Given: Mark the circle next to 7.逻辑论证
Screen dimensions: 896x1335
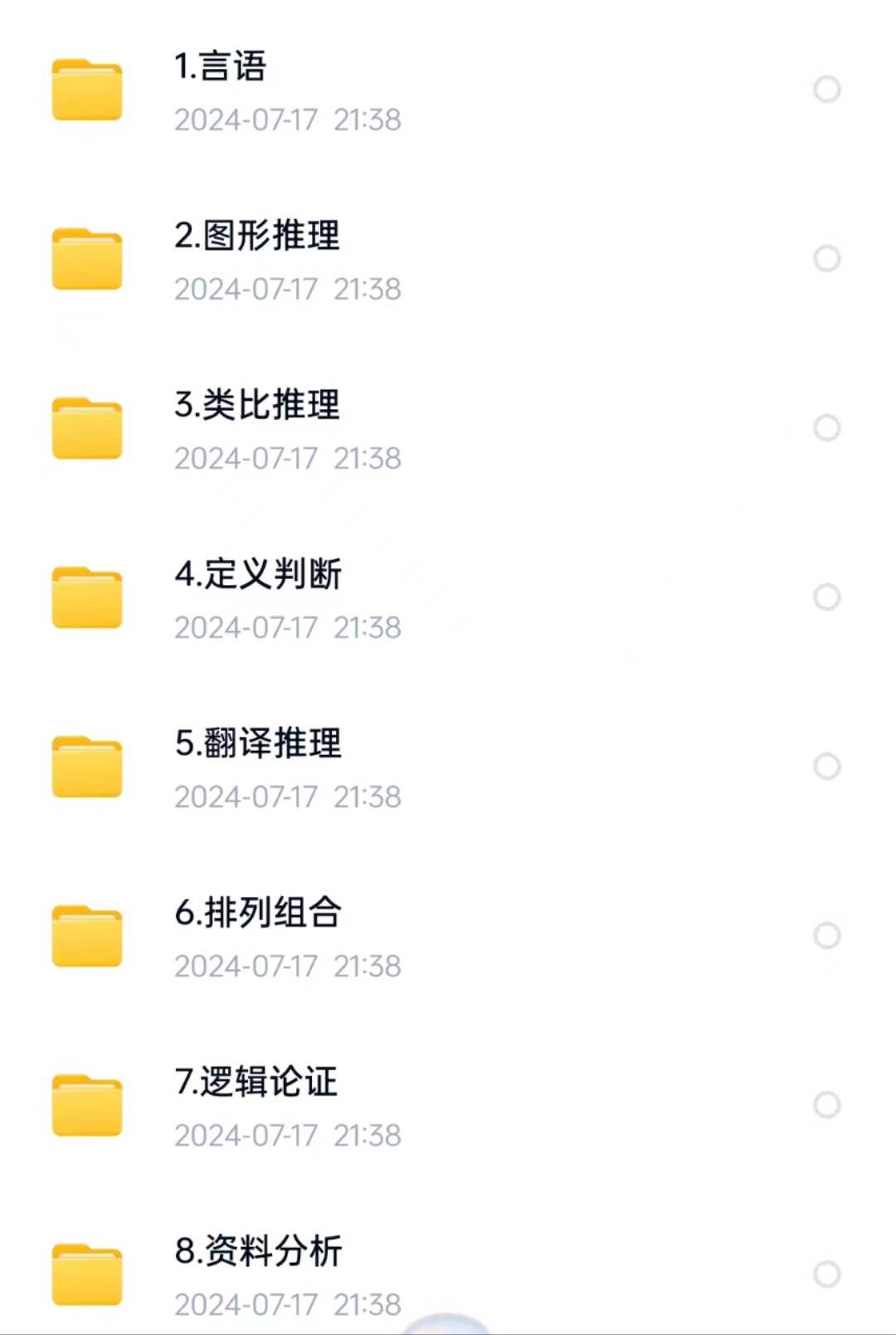Looking at the screenshot, I should [825, 1102].
